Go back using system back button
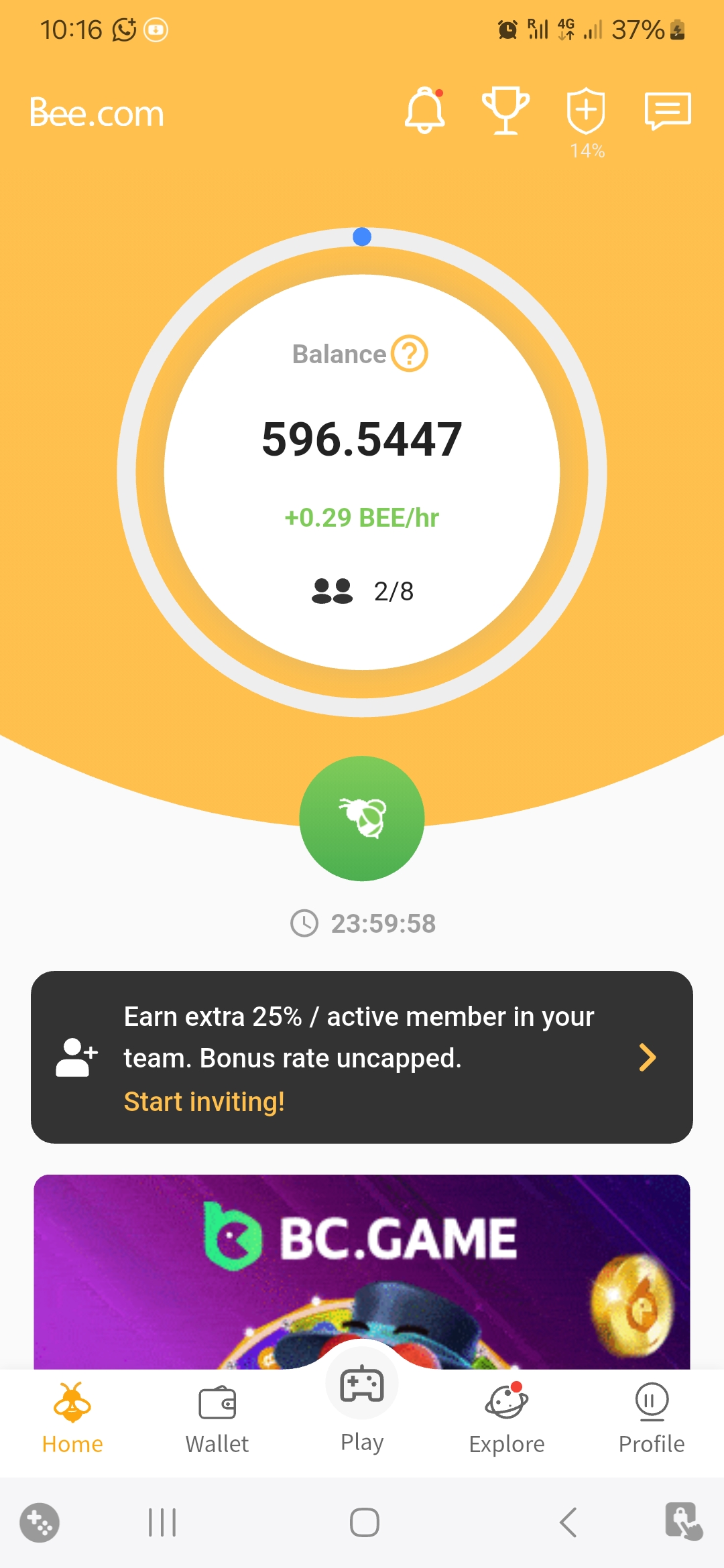 coord(568,1522)
